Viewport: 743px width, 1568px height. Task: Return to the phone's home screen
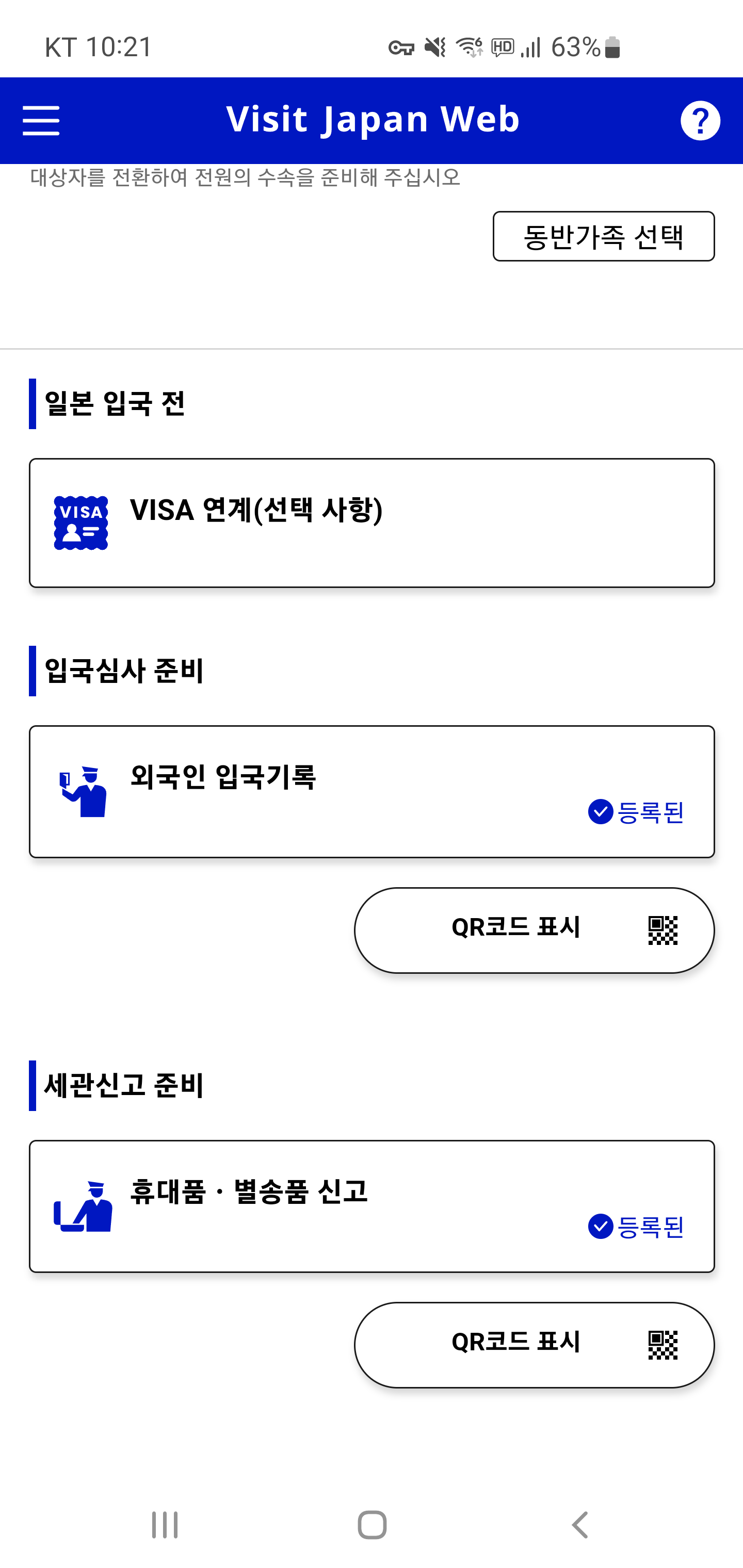[372, 1525]
